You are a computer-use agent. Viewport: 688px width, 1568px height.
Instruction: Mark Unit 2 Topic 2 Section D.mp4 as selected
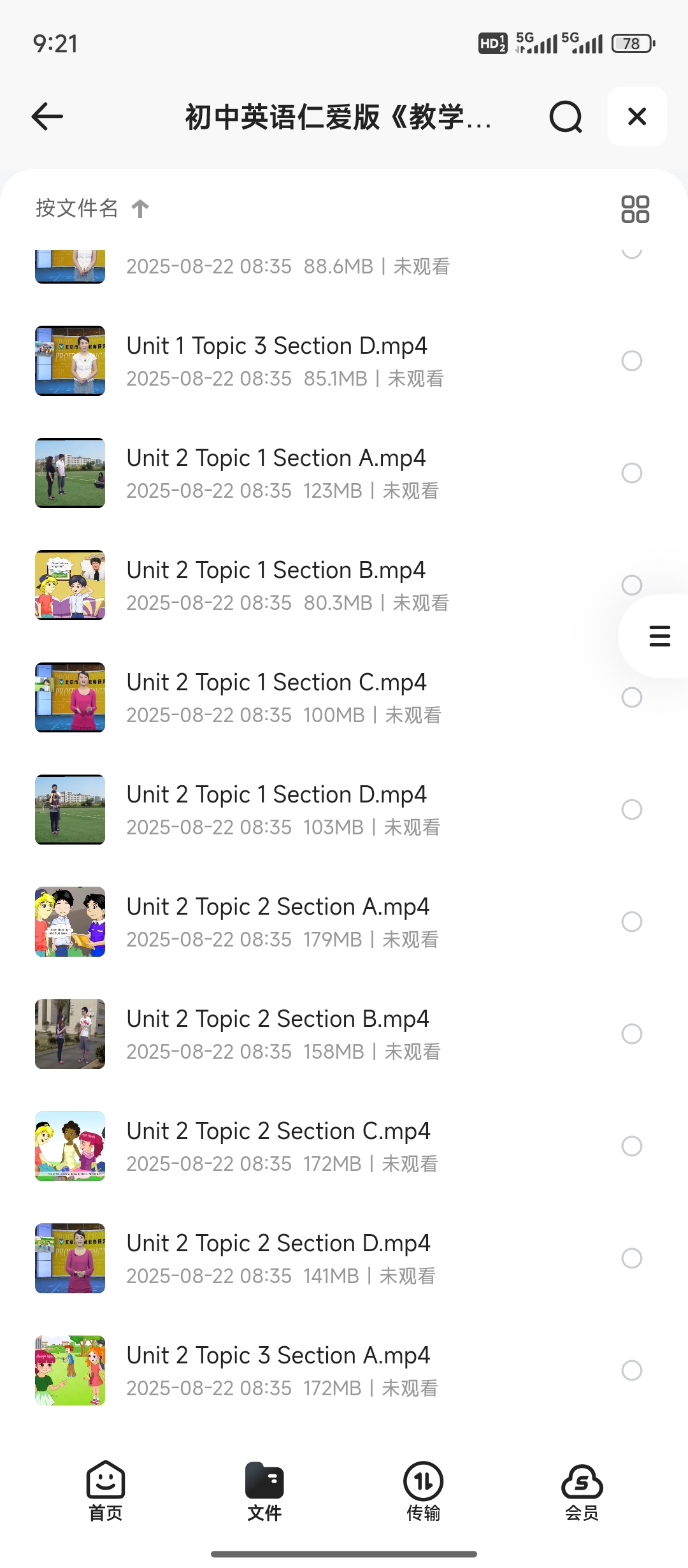click(631, 1258)
